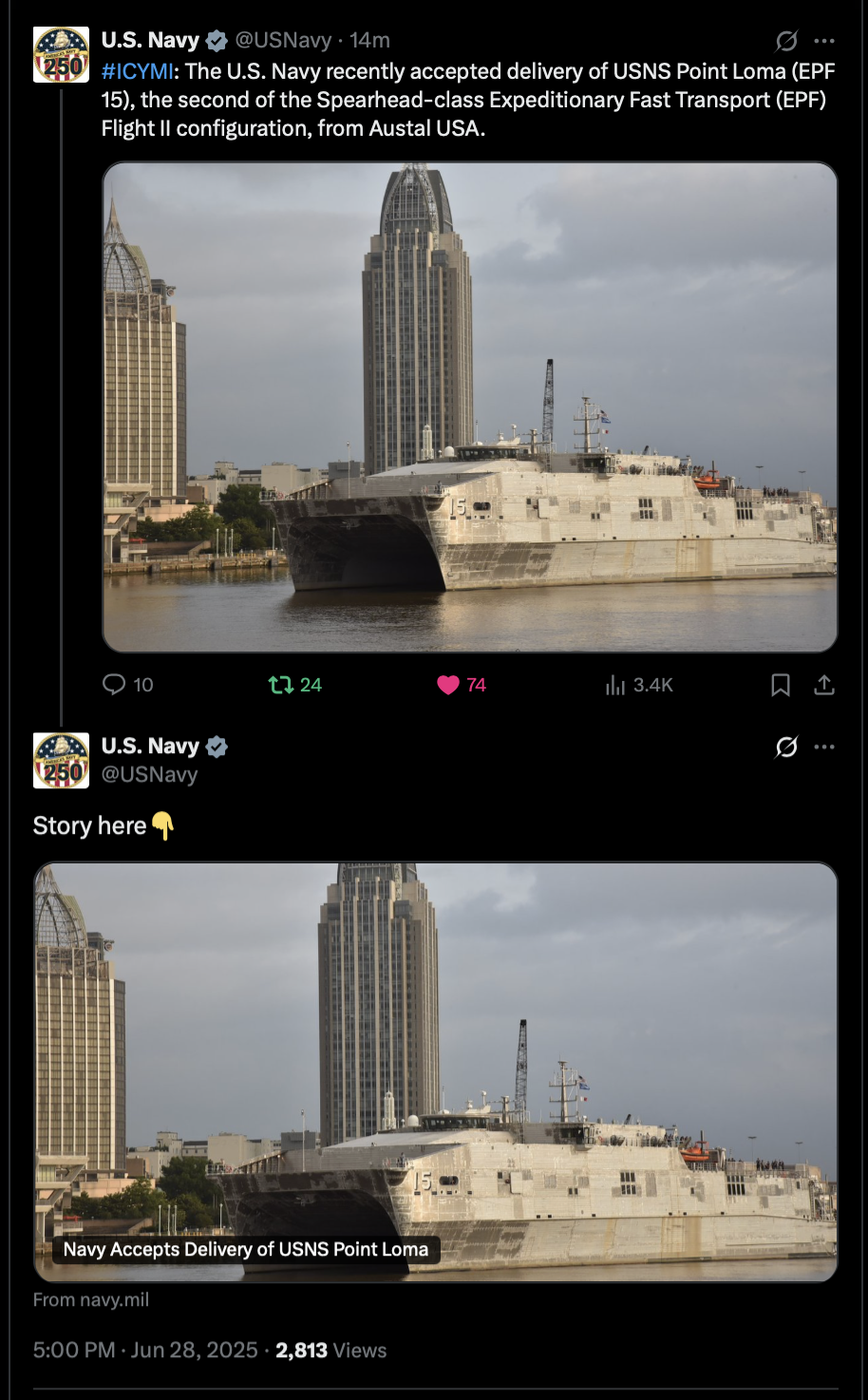
Task: Tap Grok icon on the 'Story here' post
Action: click(786, 747)
